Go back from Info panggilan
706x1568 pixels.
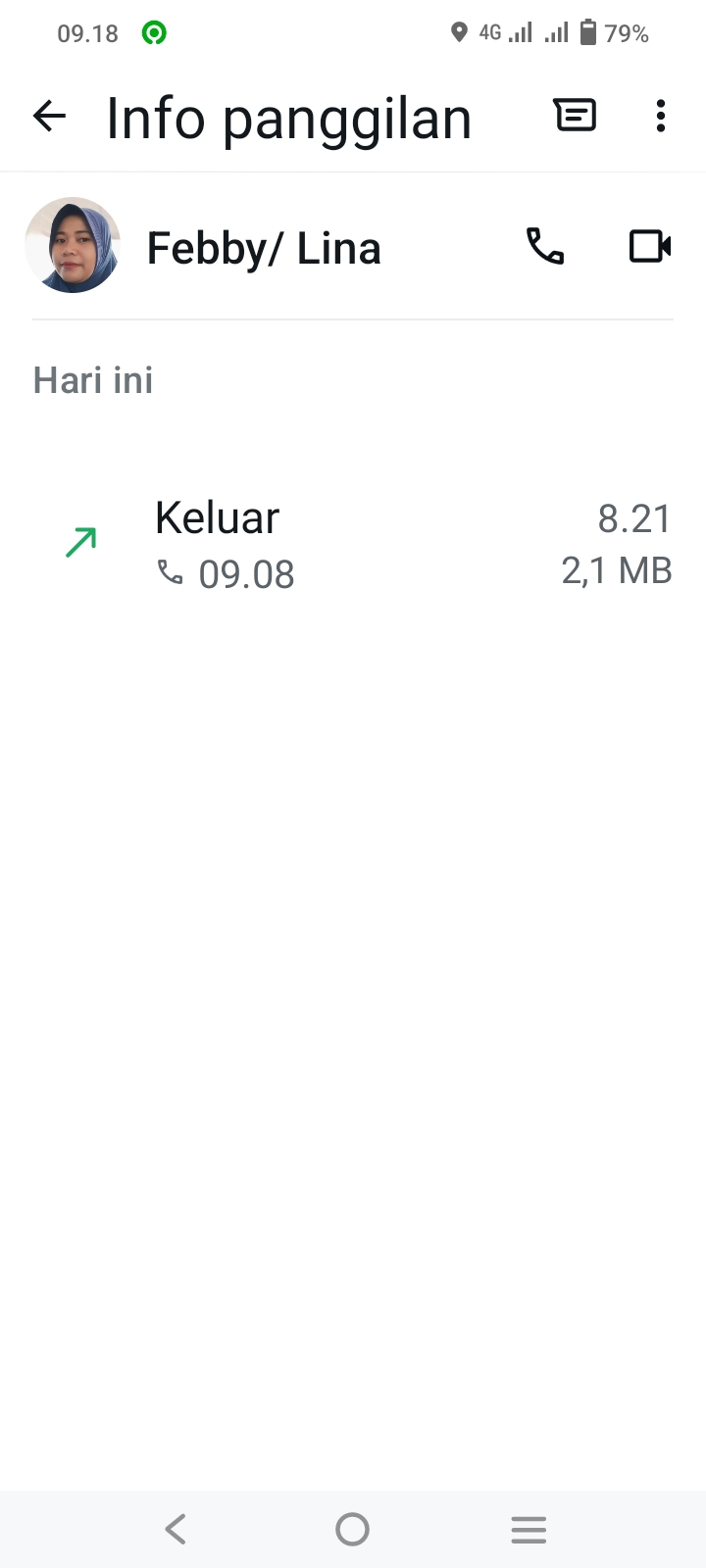coord(49,117)
